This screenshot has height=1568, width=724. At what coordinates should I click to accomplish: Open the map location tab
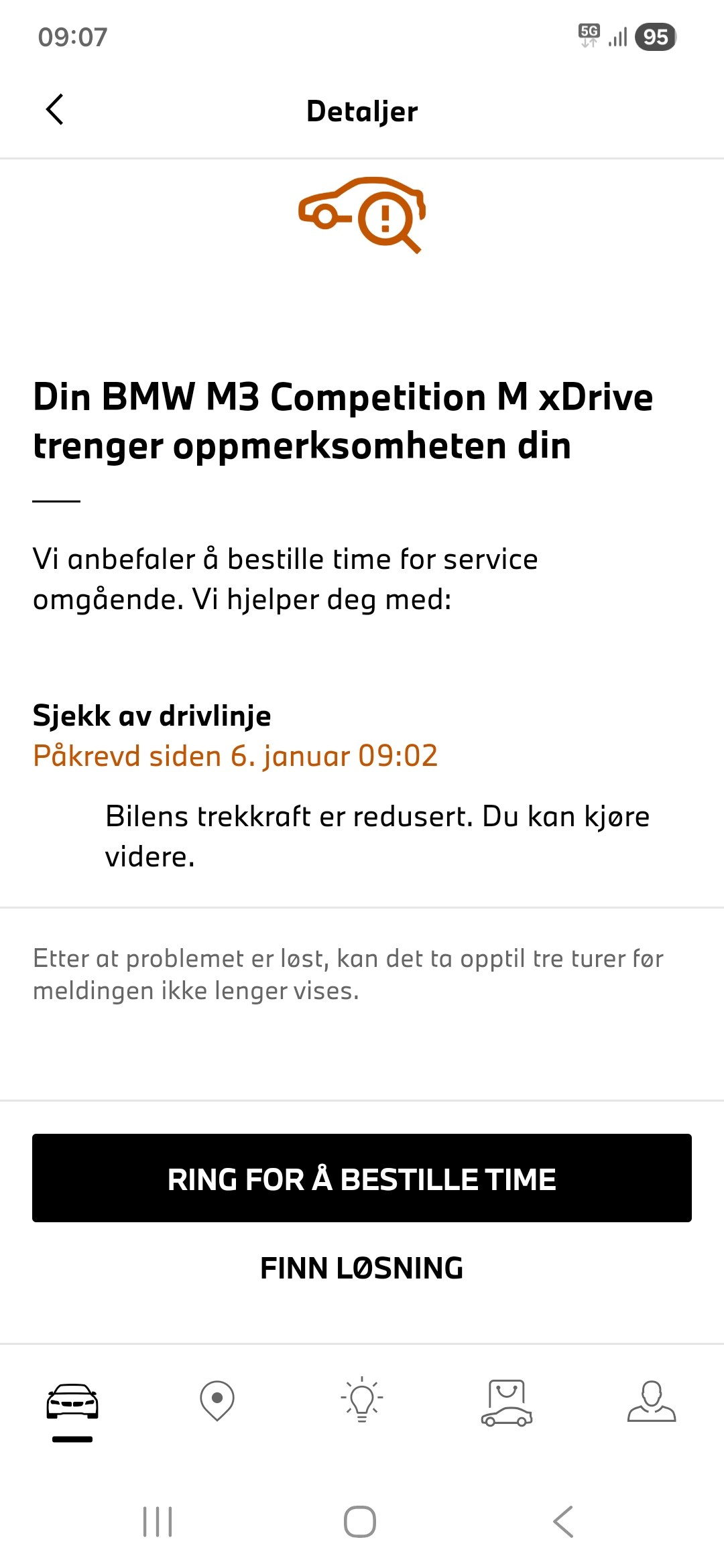[x=217, y=1400]
